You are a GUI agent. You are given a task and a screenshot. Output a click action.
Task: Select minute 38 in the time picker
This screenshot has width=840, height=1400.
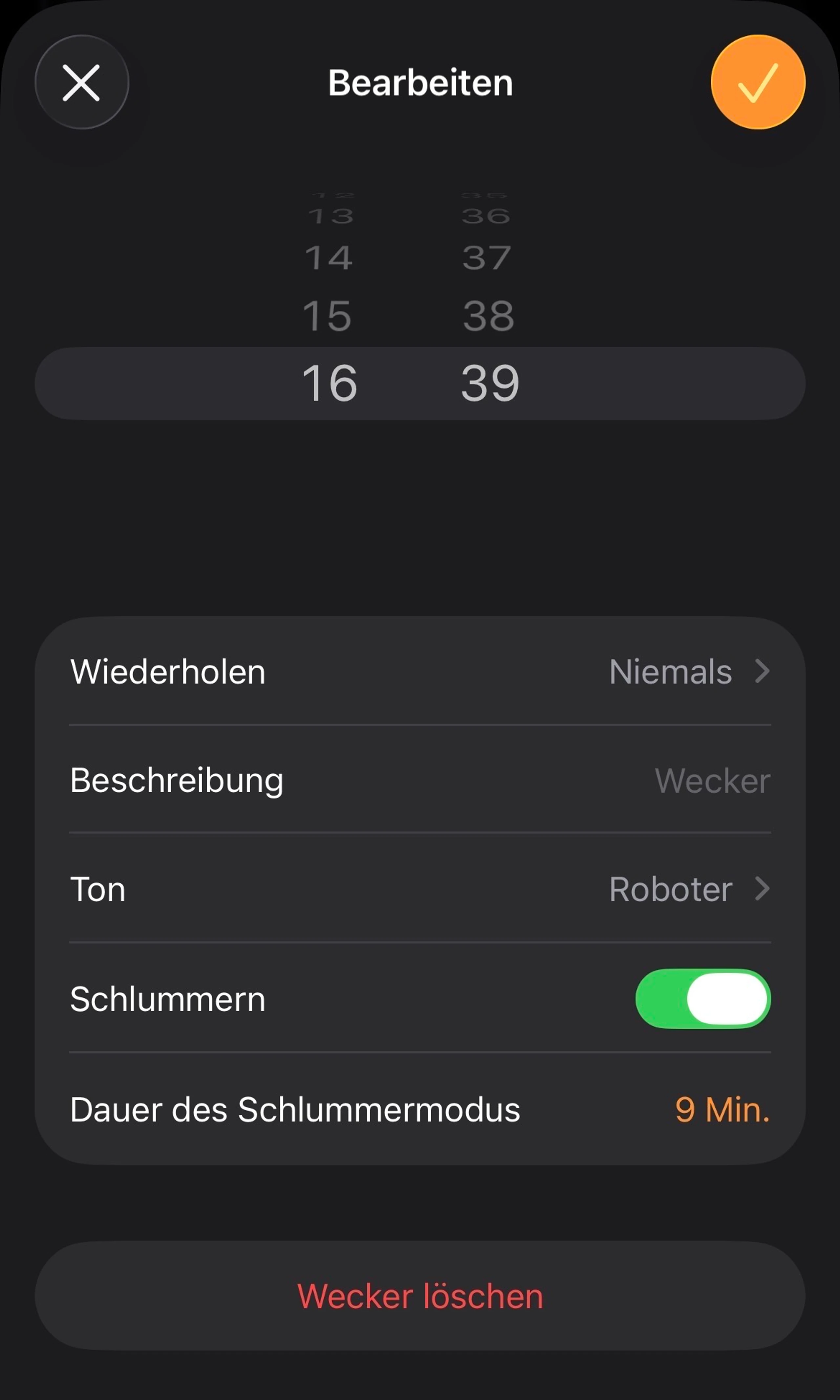[489, 316]
